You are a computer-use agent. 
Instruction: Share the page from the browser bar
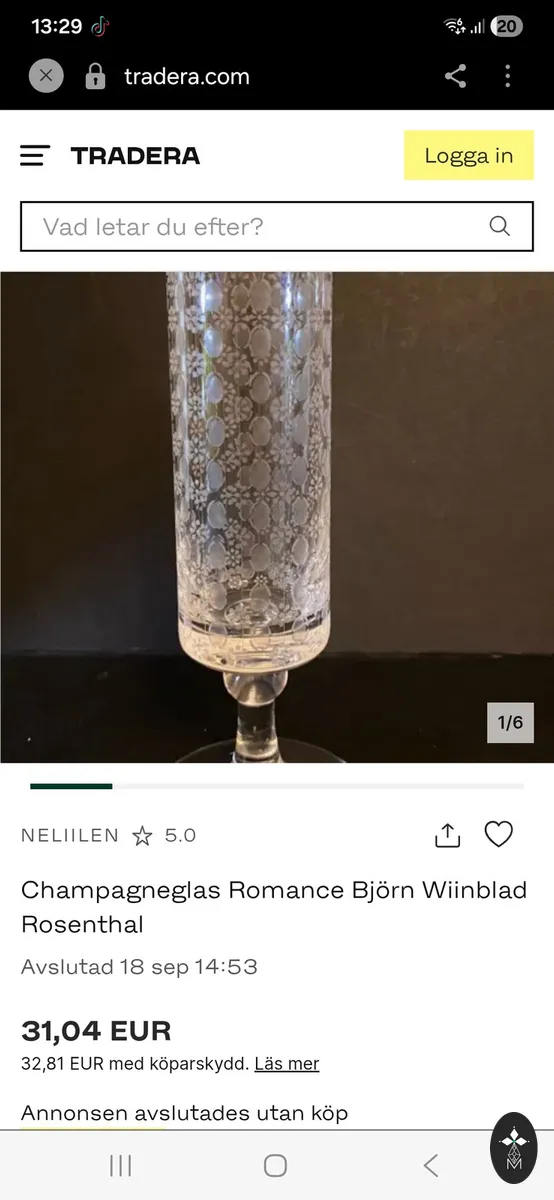pos(455,76)
